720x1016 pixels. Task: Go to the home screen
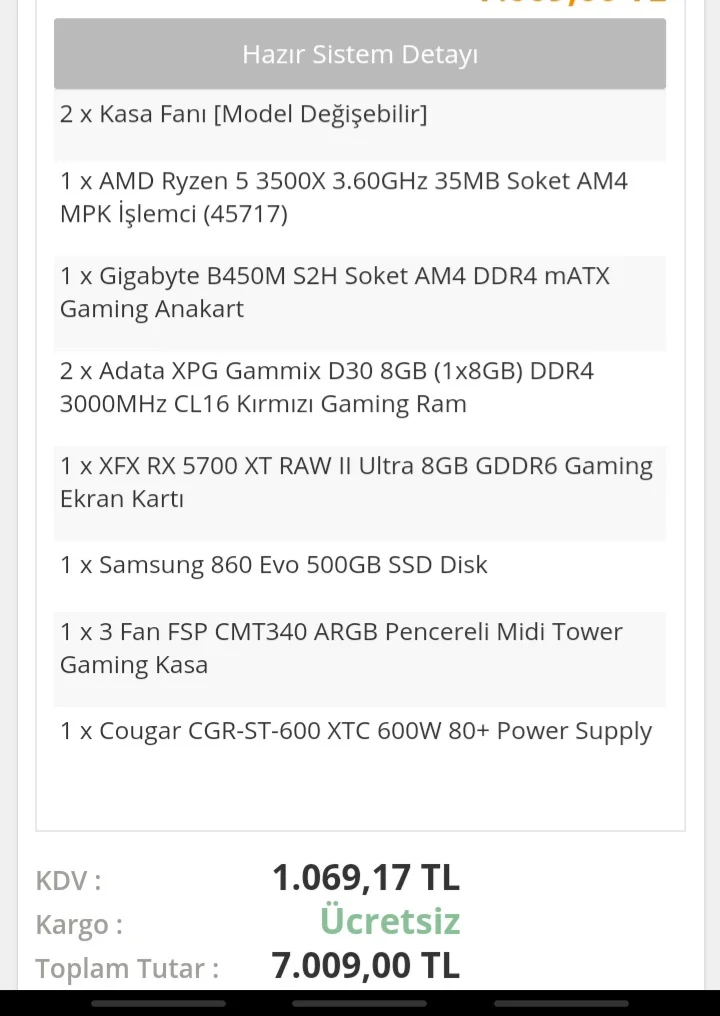(360, 1003)
